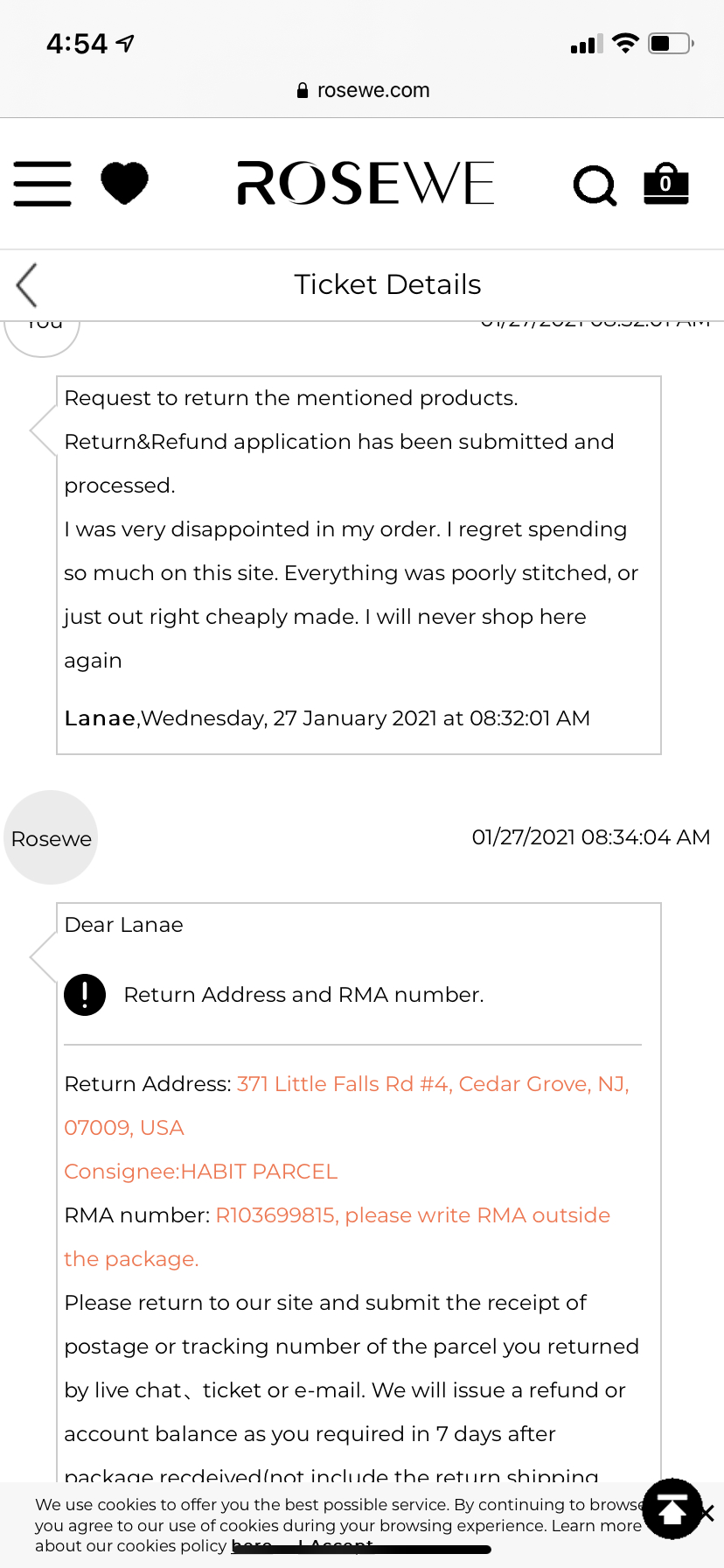Select Lanae's complaint message bubble
724x1568 pixels.
coord(359,564)
